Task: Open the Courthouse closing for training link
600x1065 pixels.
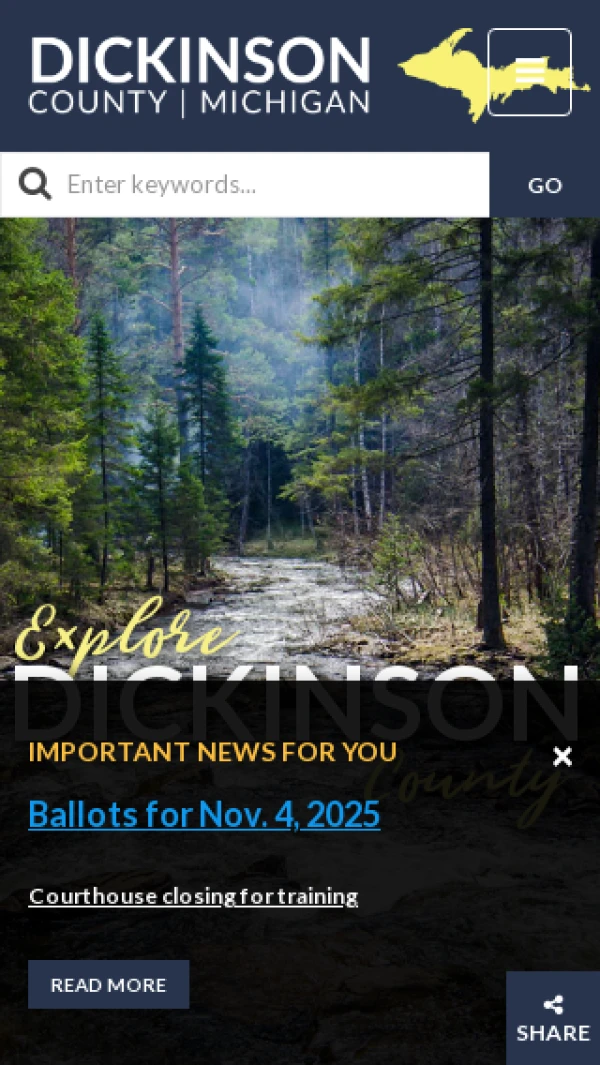Action: pyautogui.click(x=193, y=896)
